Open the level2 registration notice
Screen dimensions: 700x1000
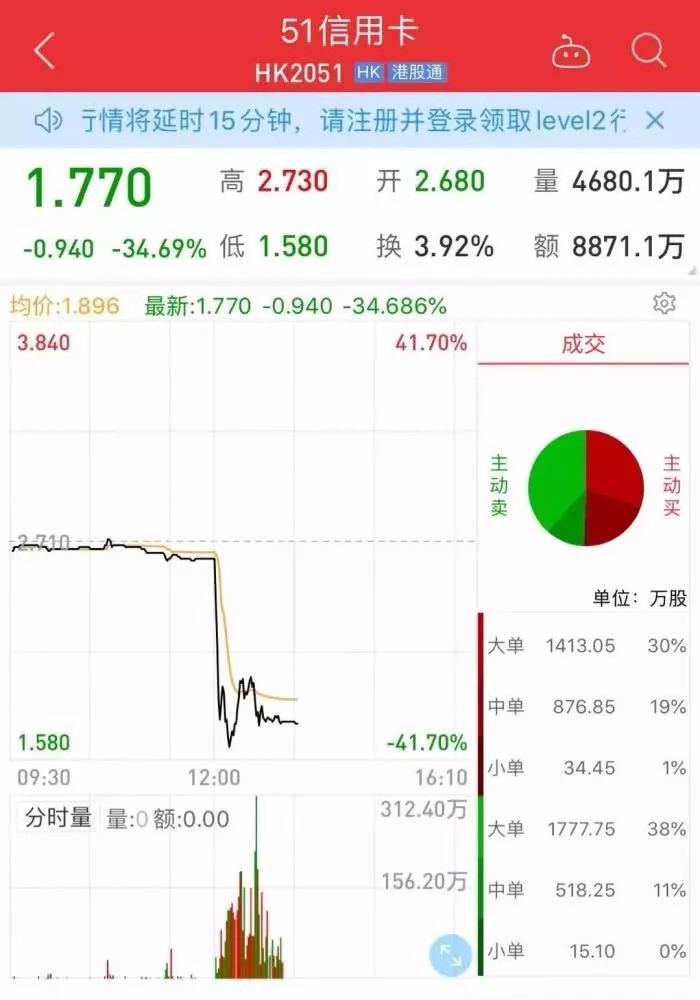(350, 121)
